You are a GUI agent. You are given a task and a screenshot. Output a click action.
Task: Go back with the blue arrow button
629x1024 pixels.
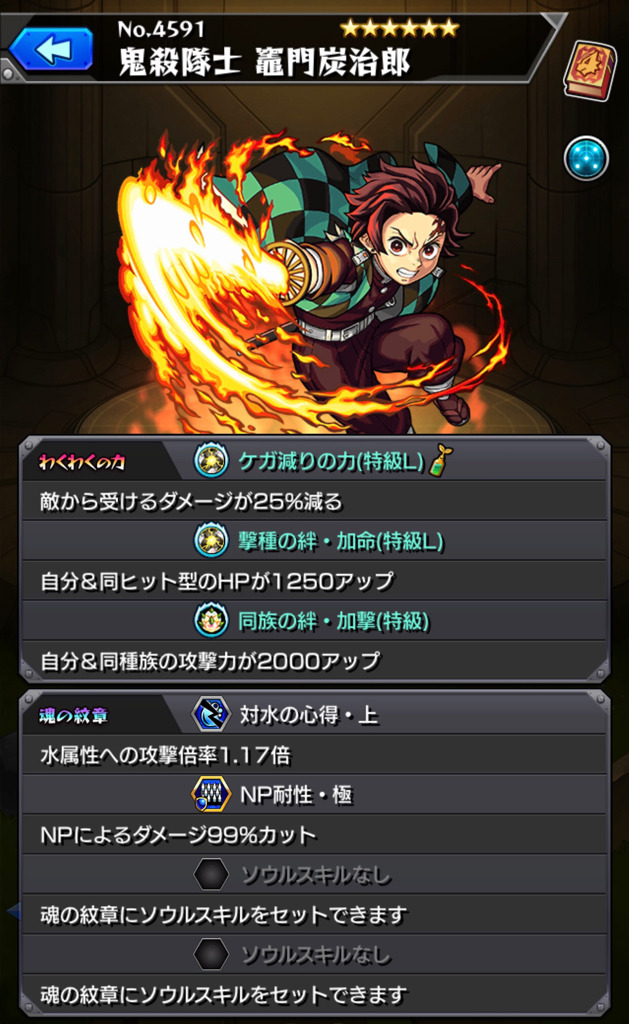pyautogui.click(x=51, y=49)
